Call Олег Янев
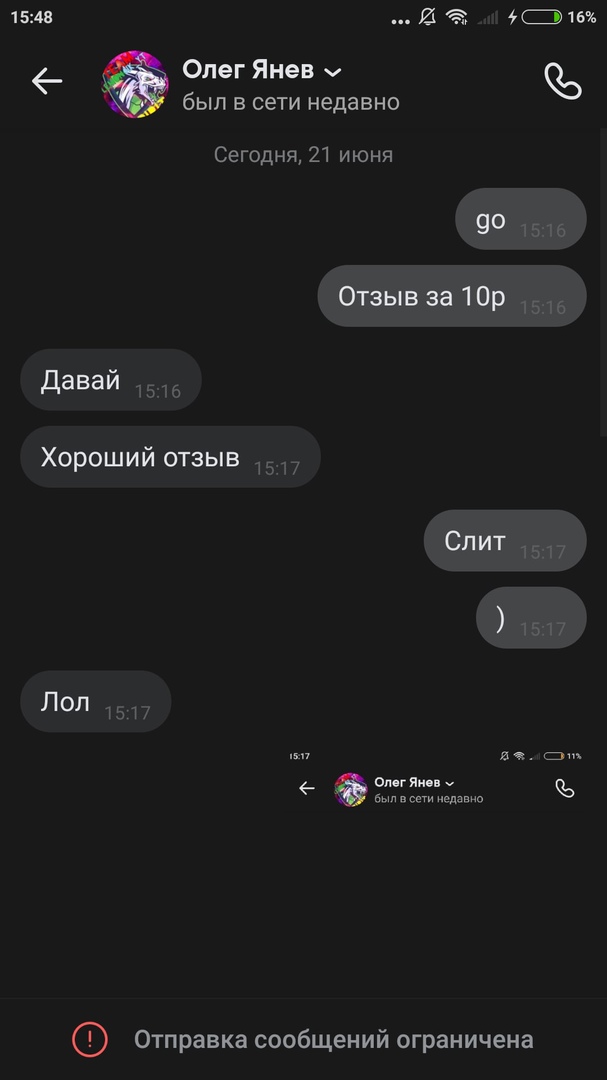This screenshot has height=1080, width=607. [x=562, y=82]
